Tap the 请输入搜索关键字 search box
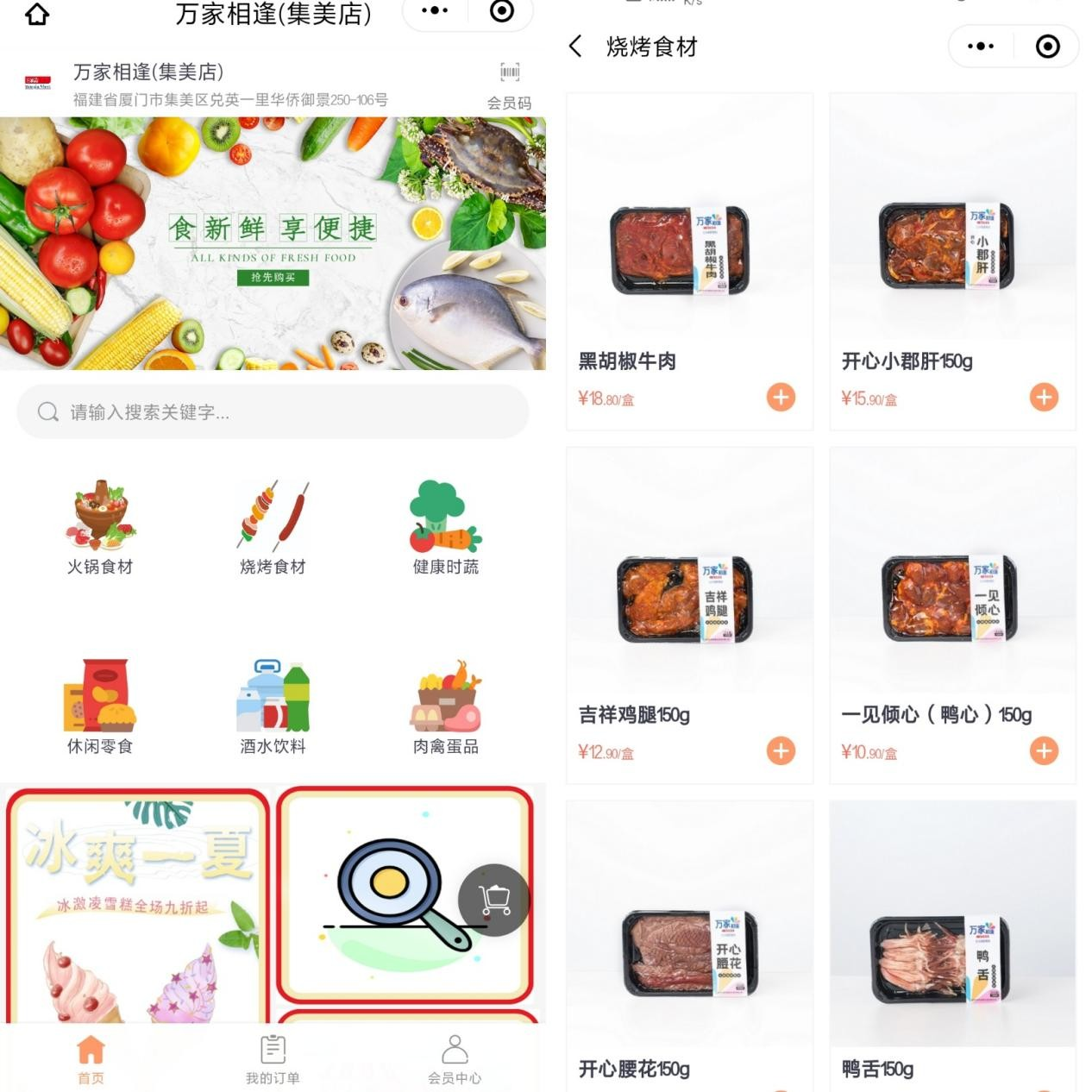This screenshot has height=1092, width=1092. [273, 412]
